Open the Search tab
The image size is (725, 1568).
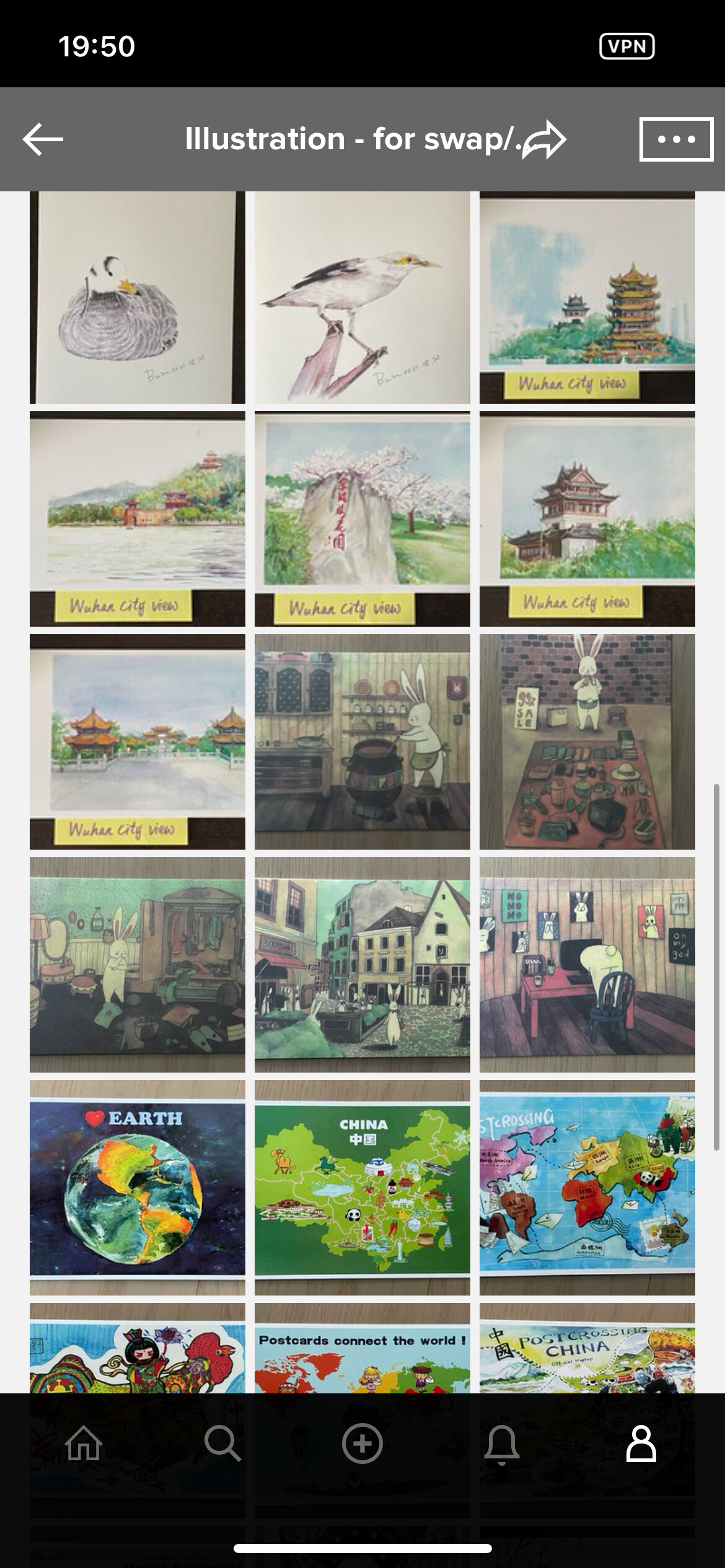222,1444
